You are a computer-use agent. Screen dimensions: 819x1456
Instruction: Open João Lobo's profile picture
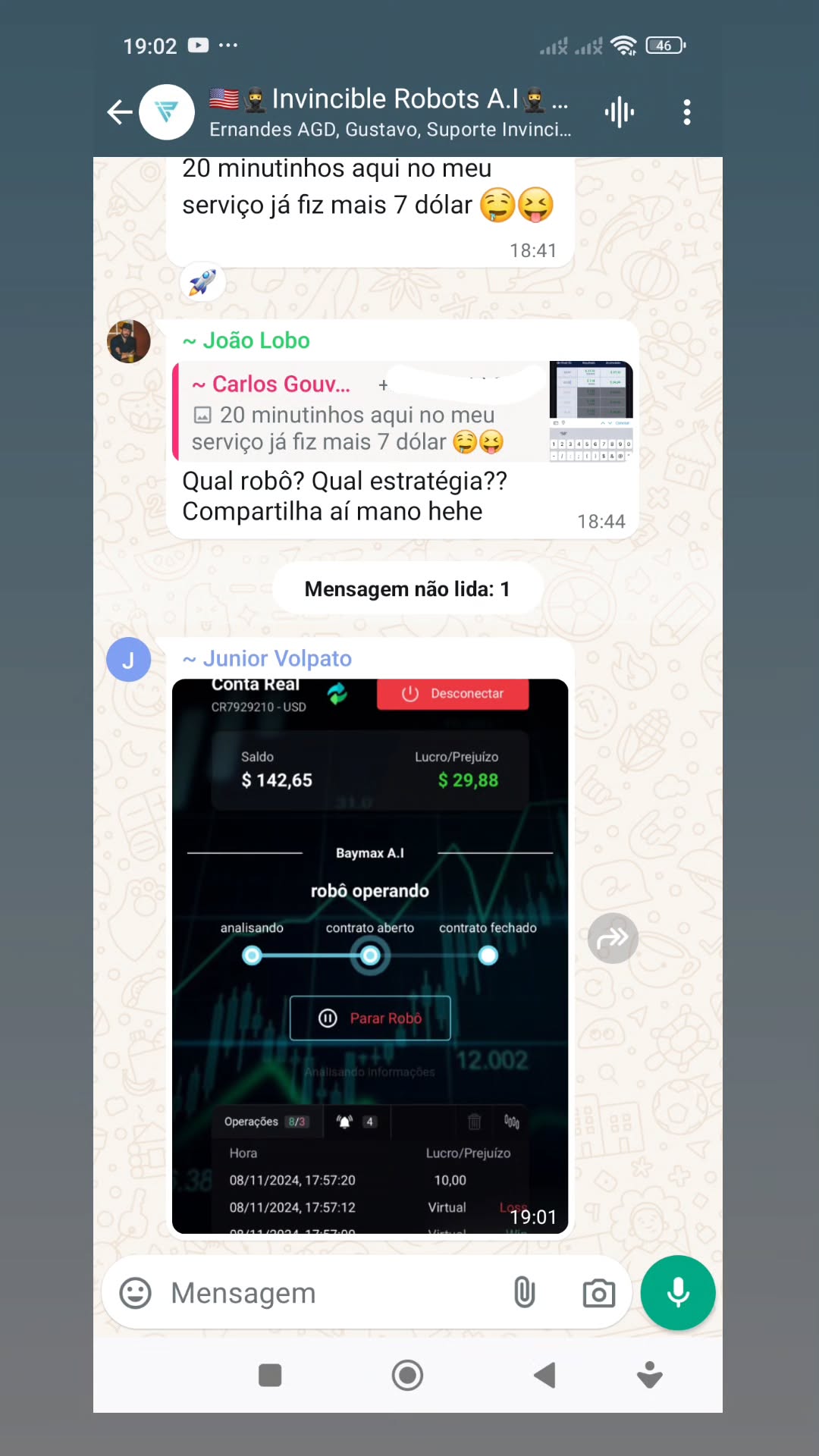coord(129,341)
